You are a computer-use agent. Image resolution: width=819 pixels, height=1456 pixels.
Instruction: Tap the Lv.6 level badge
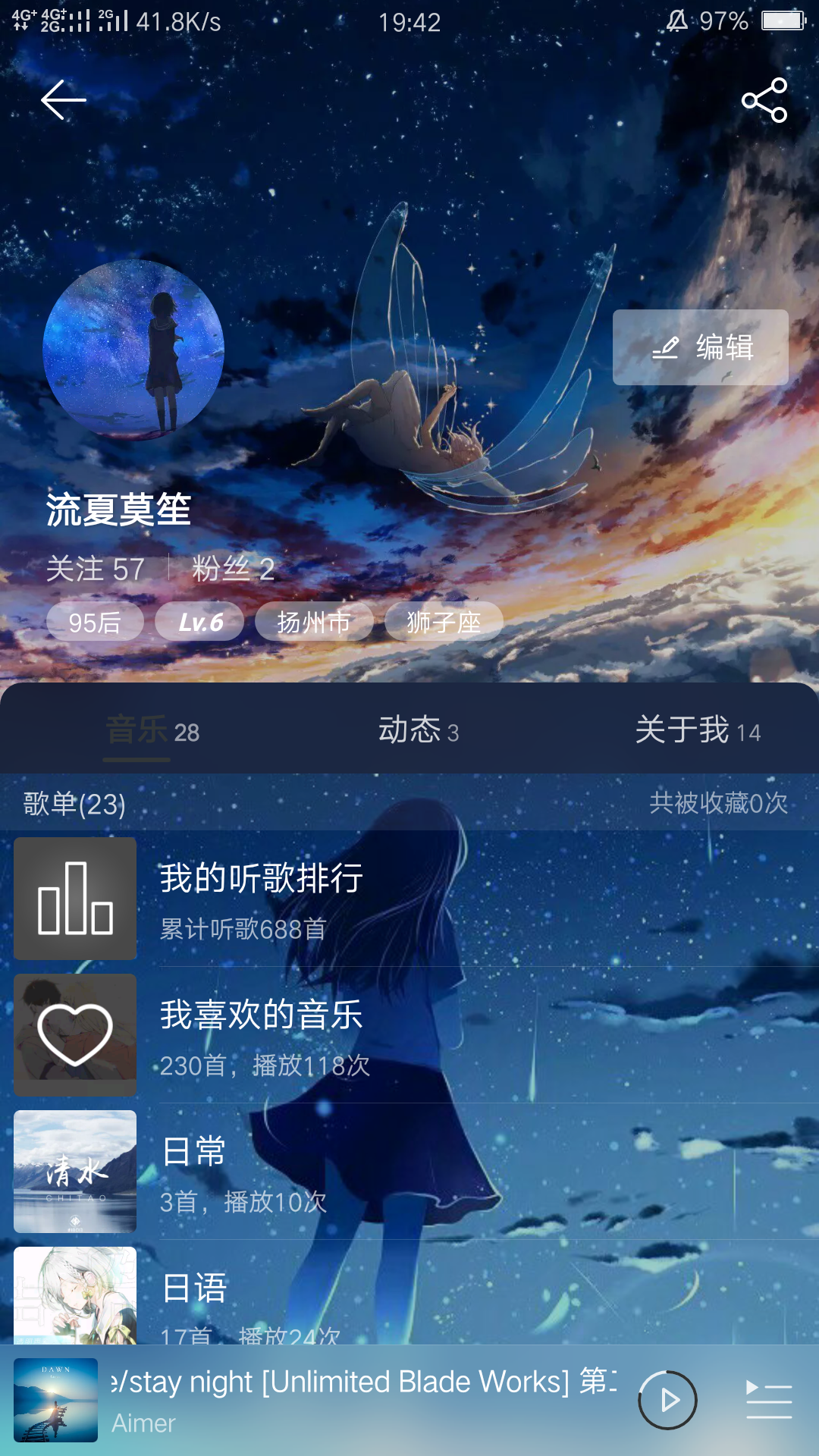[199, 621]
